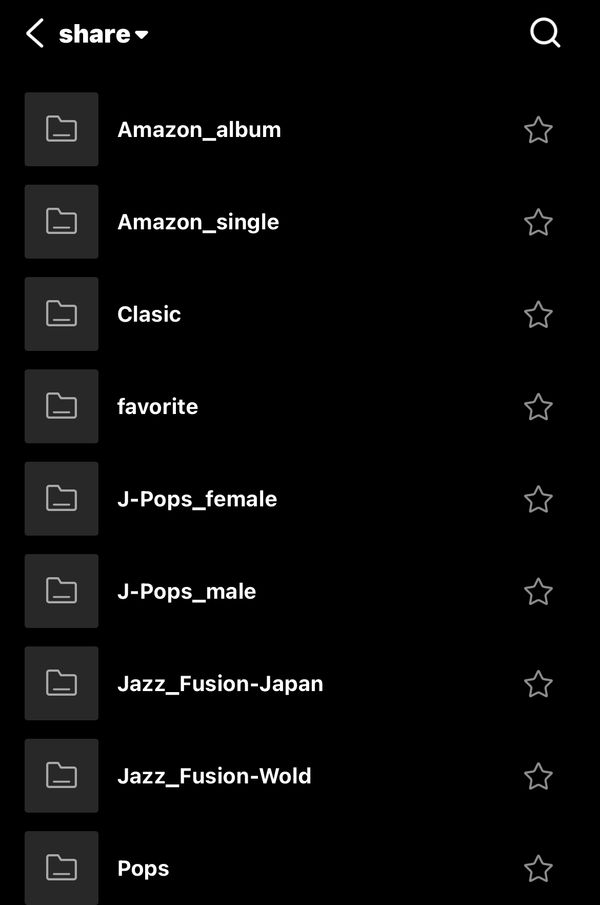
Task: Open the Pops folder
Action: tap(143, 868)
